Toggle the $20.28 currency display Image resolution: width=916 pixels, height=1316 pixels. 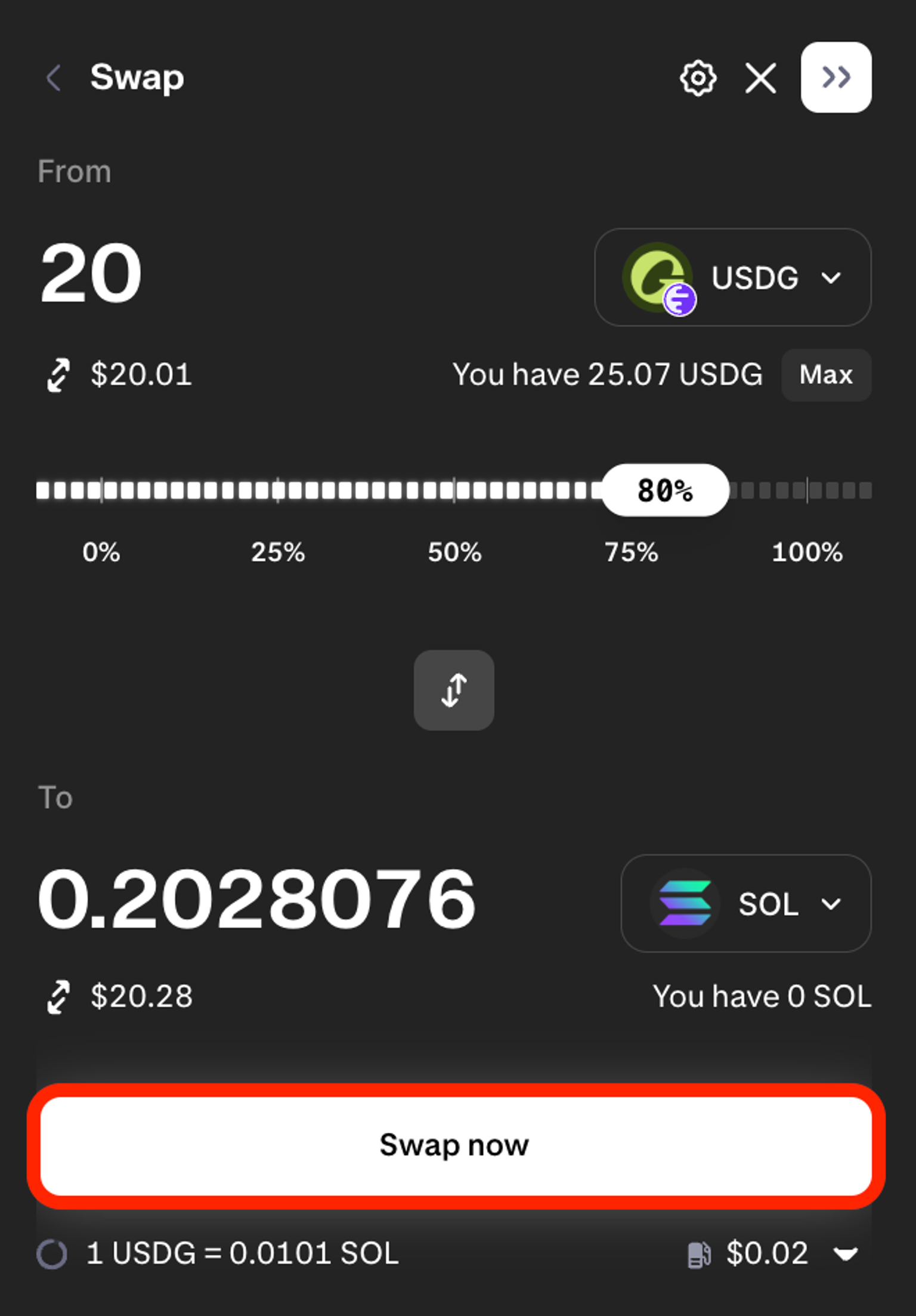tap(58, 997)
